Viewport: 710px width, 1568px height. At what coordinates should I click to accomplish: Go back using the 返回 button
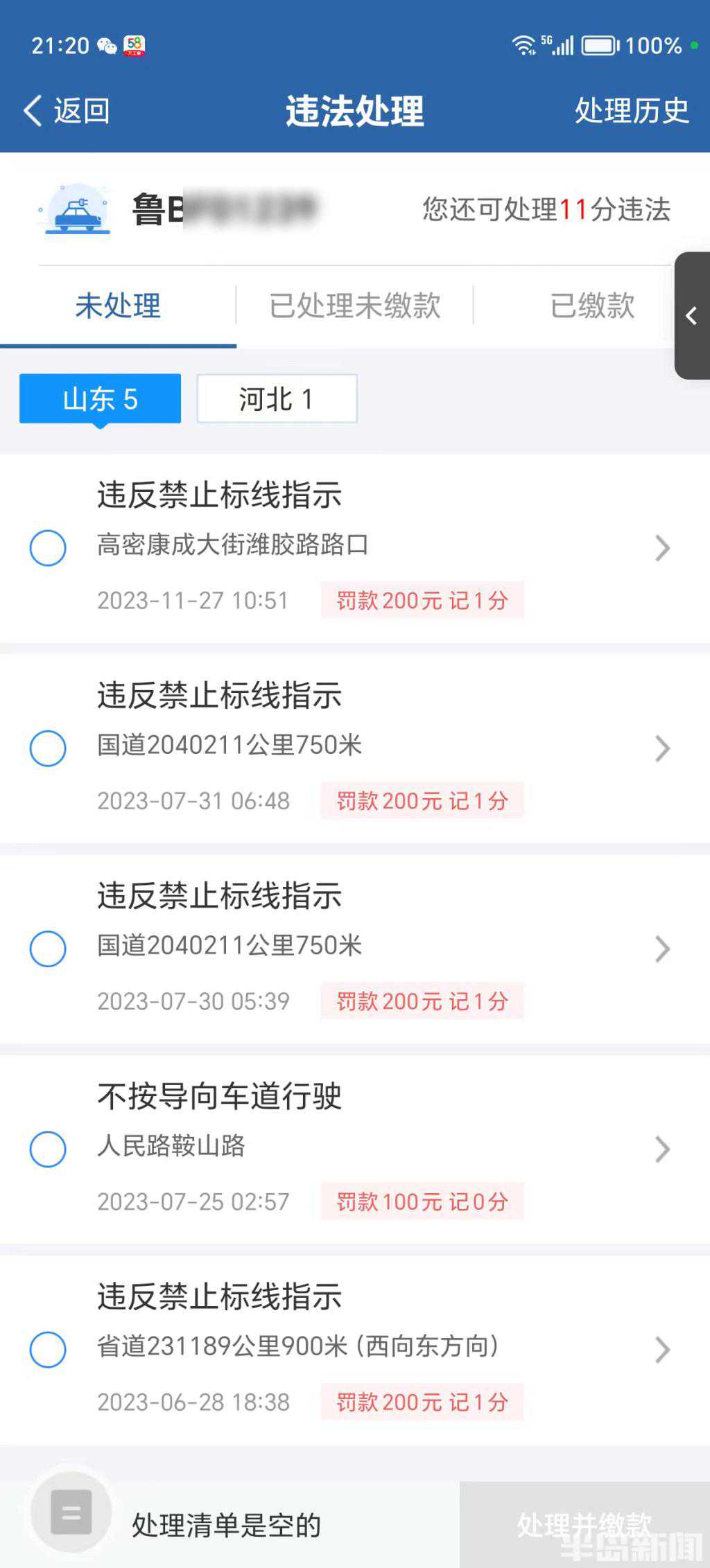(67, 111)
